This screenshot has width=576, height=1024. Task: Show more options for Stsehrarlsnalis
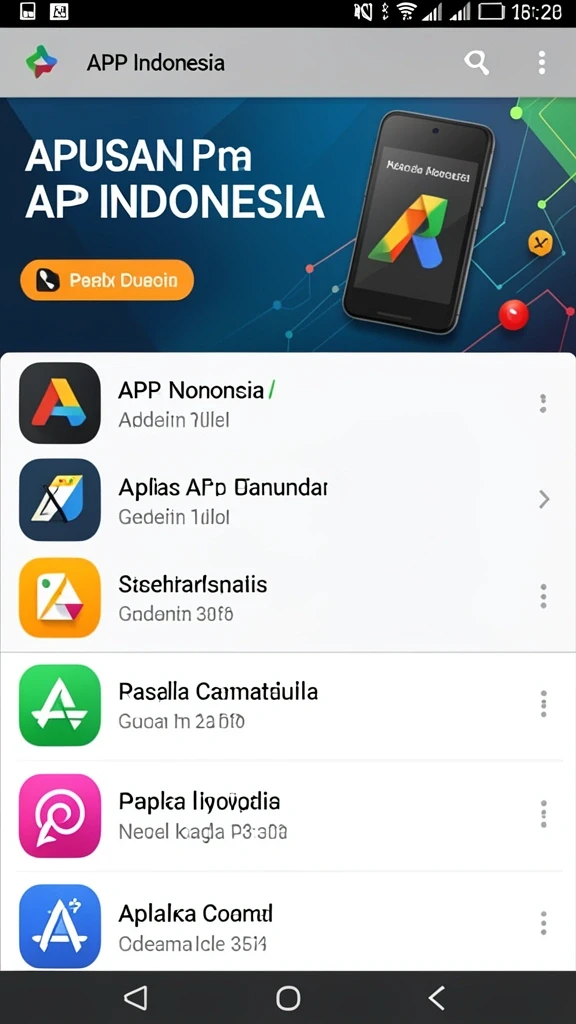tap(543, 596)
